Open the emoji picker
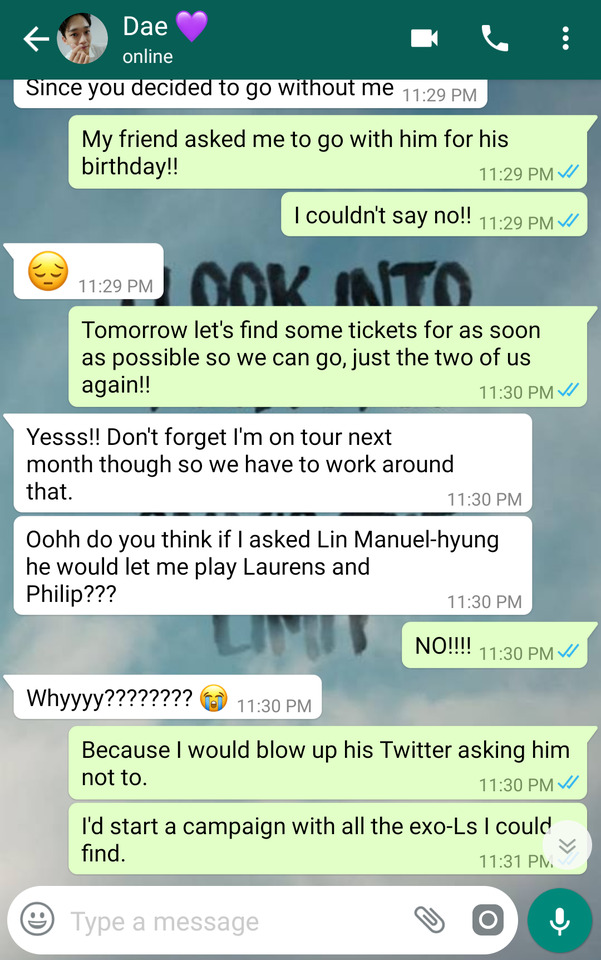 (x=38, y=919)
